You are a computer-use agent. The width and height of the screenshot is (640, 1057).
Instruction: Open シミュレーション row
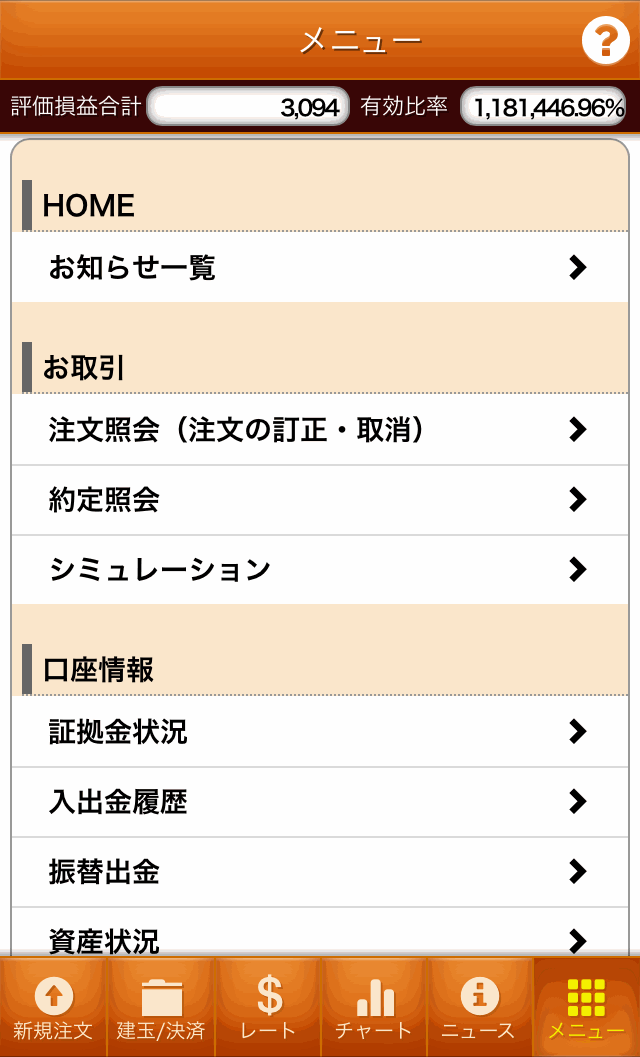(x=320, y=570)
